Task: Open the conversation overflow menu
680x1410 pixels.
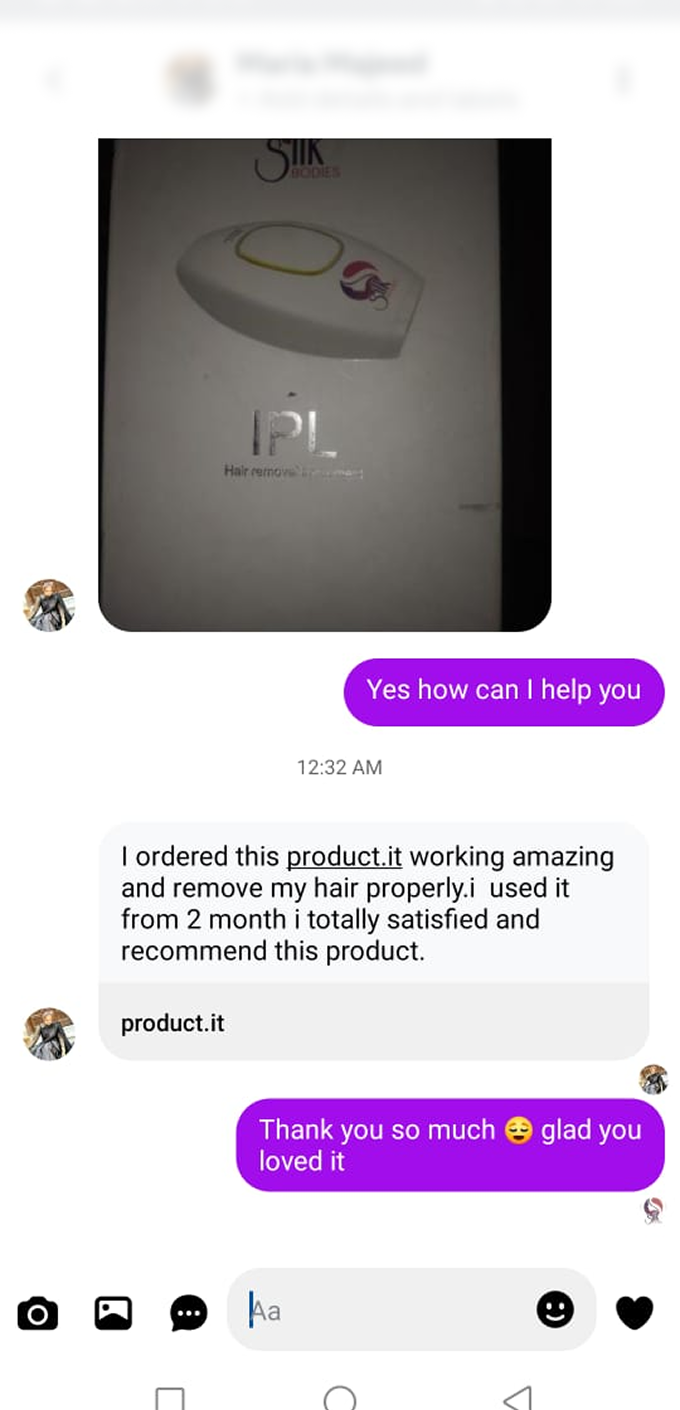Action: 624,79
